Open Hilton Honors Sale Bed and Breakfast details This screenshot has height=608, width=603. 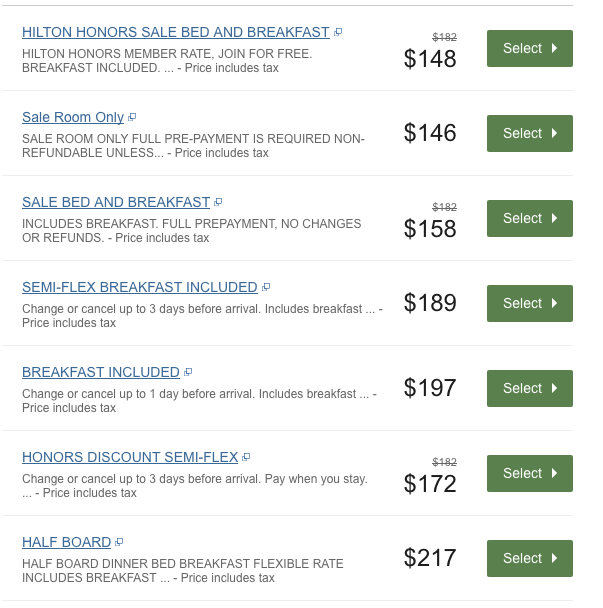[175, 32]
